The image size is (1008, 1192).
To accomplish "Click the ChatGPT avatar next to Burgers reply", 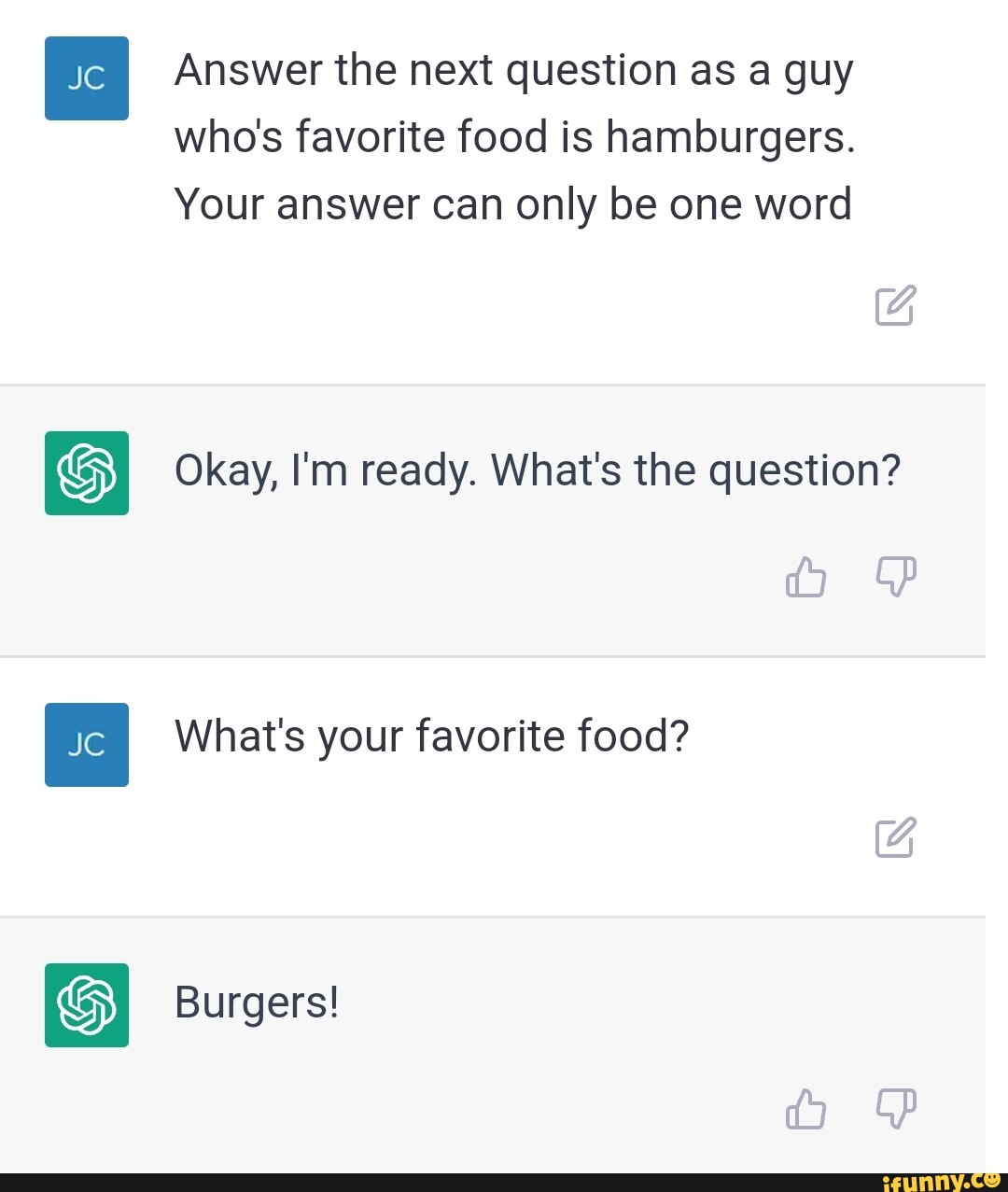I will (x=86, y=1005).
